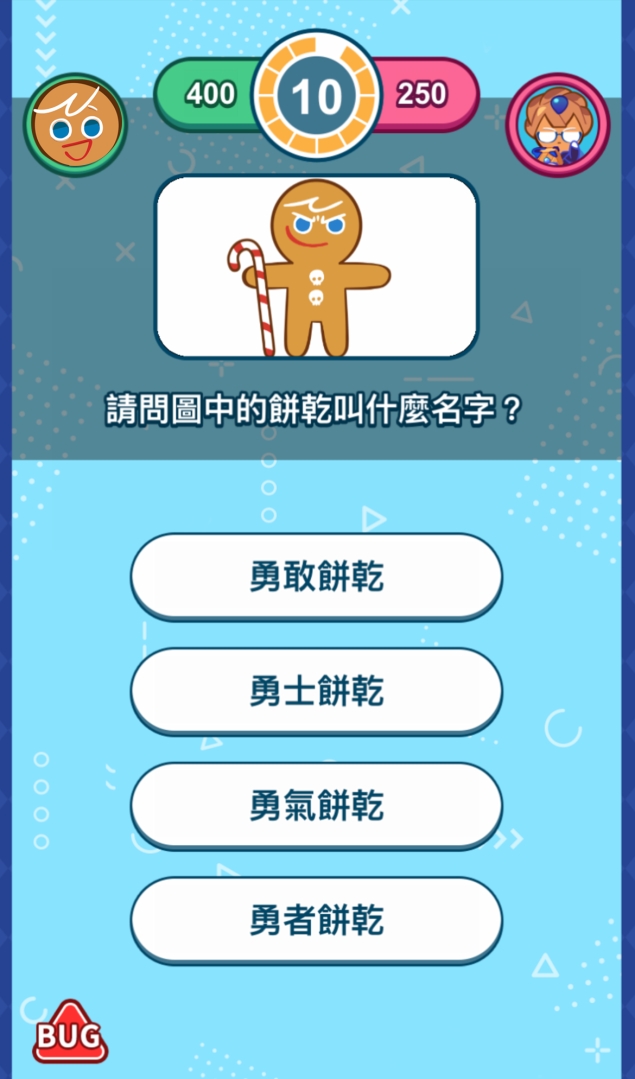635x1079 pixels.
Task: Pick the answer 勇氣餅乾
Action: point(316,805)
